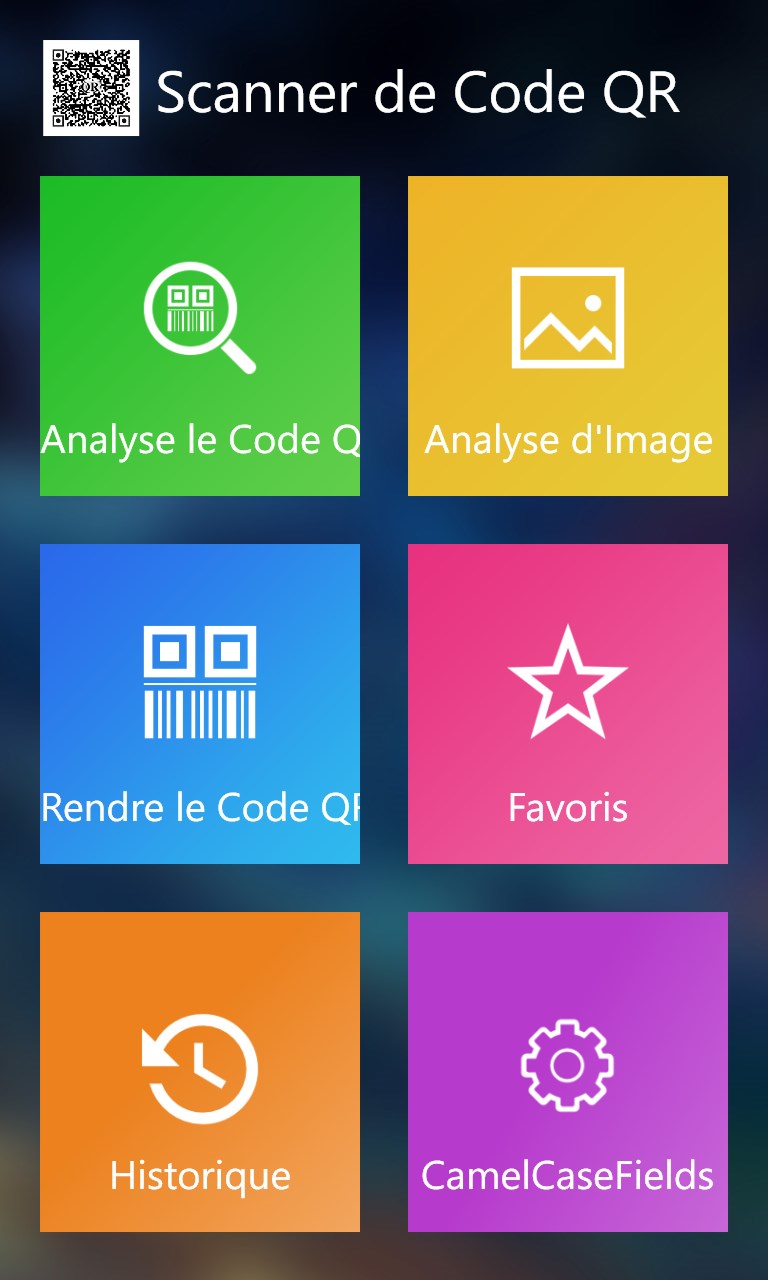The width and height of the screenshot is (768, 1280).
Task: Open the purple CamelCaseFields settings tile
Action: click(x=568, y=1072)
